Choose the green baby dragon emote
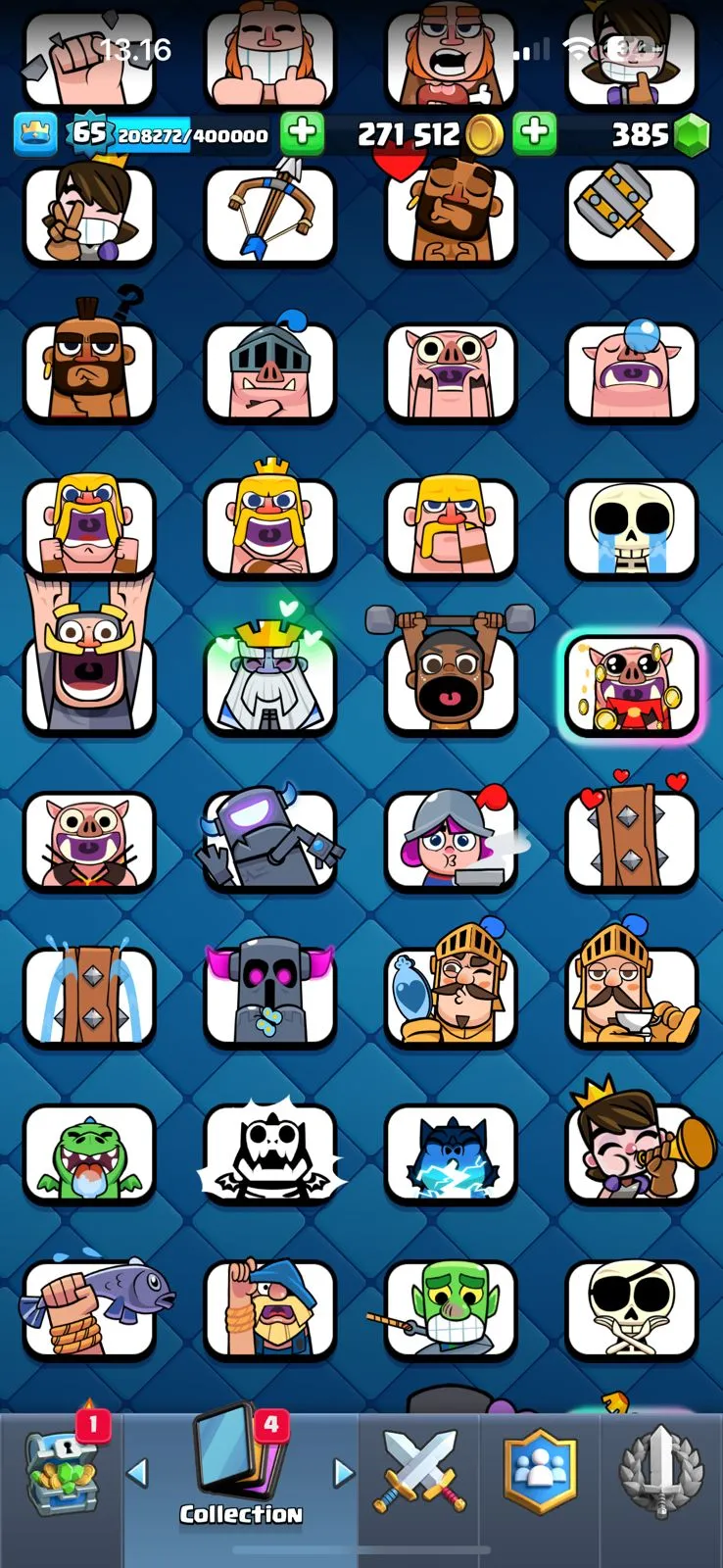The height and width of the screenshot is (1568, 723). click(89, 1153)
